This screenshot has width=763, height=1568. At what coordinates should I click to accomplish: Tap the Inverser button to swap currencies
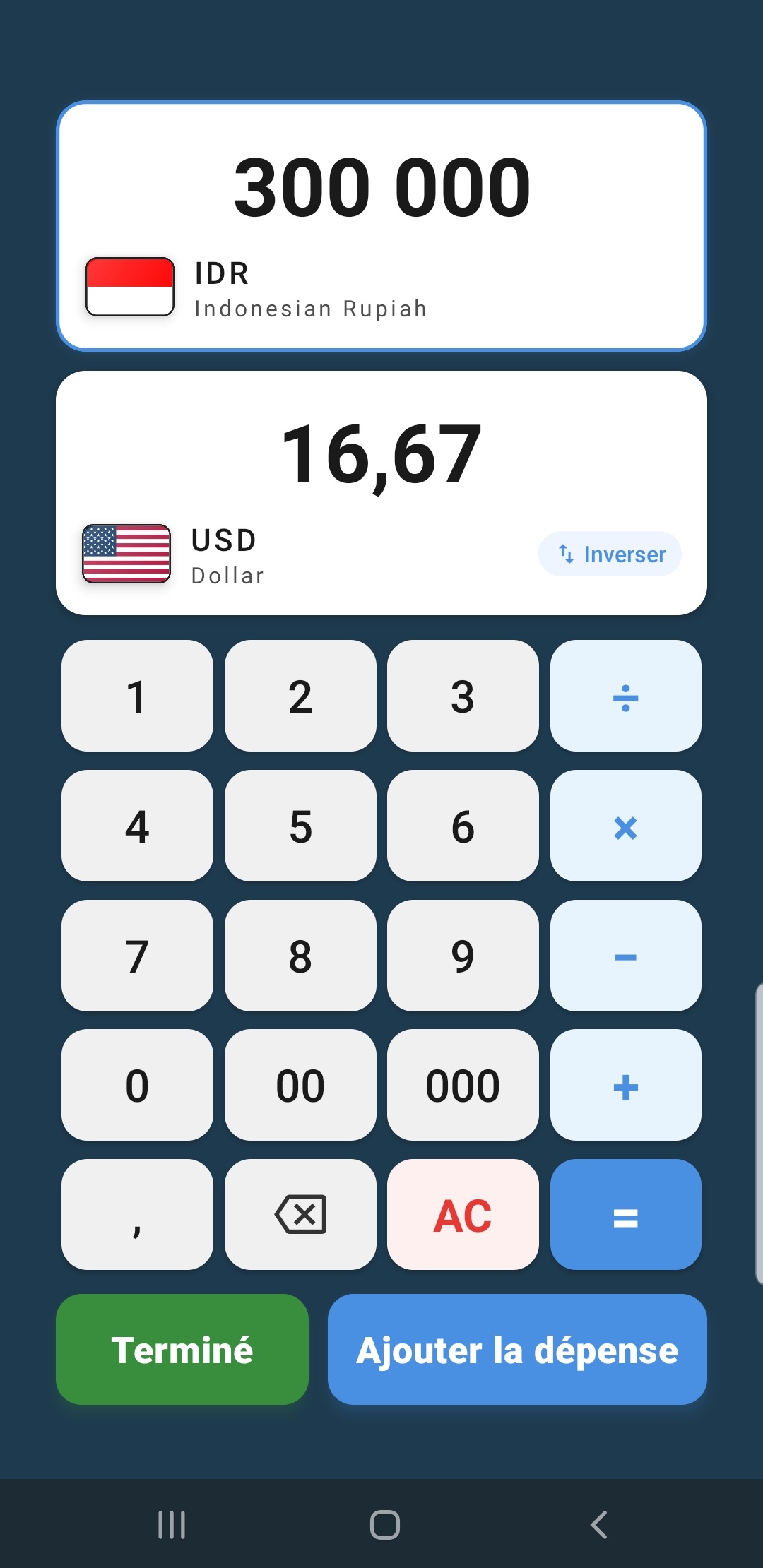pos(610,554)
